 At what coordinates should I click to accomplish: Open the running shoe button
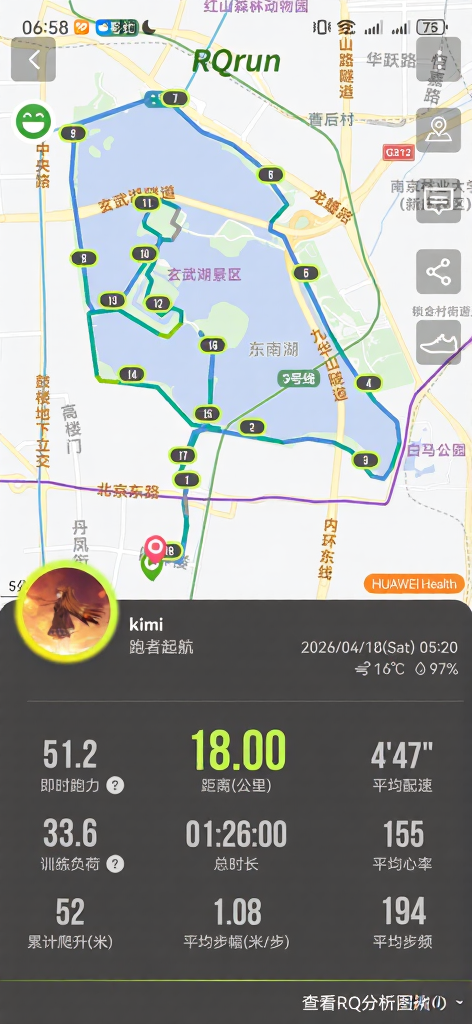tap(439, 342)
